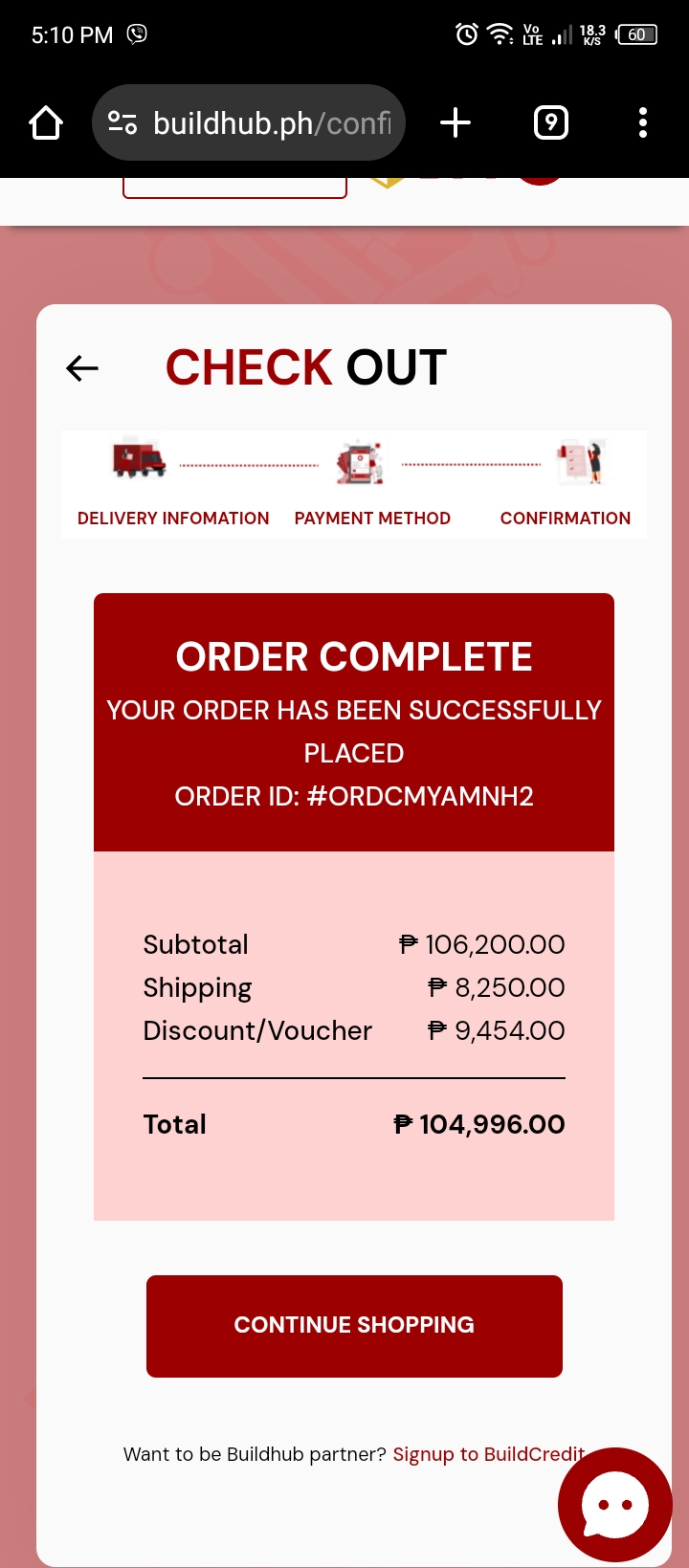Open the browser overflow menu
689x1568 pixels.
click(x=642, y=122)
